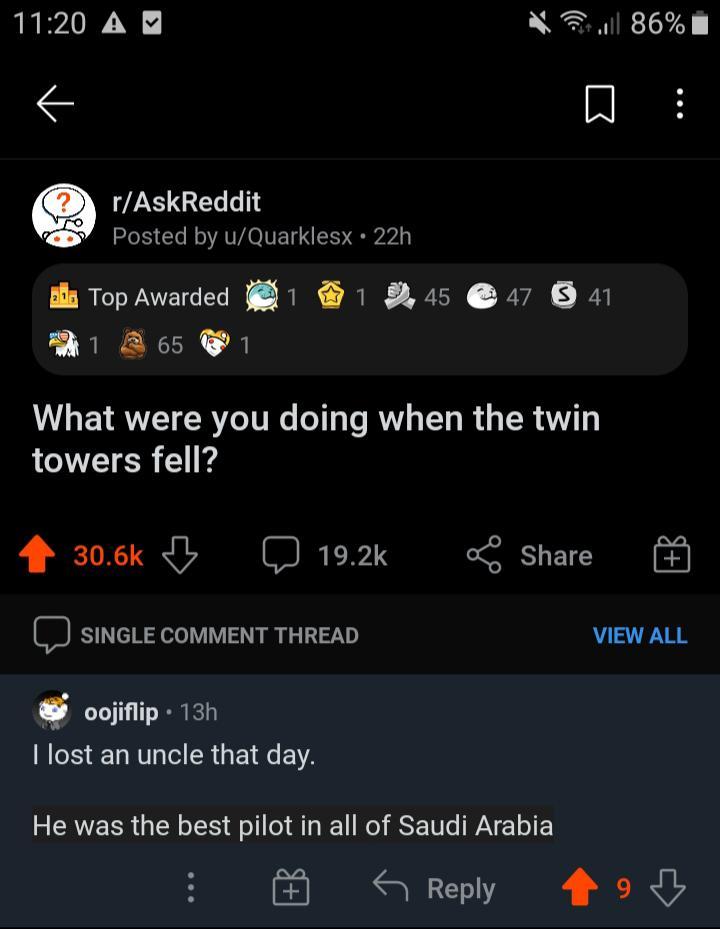
Task: Open the r/AskReddit community
Action: pos(186,201)
